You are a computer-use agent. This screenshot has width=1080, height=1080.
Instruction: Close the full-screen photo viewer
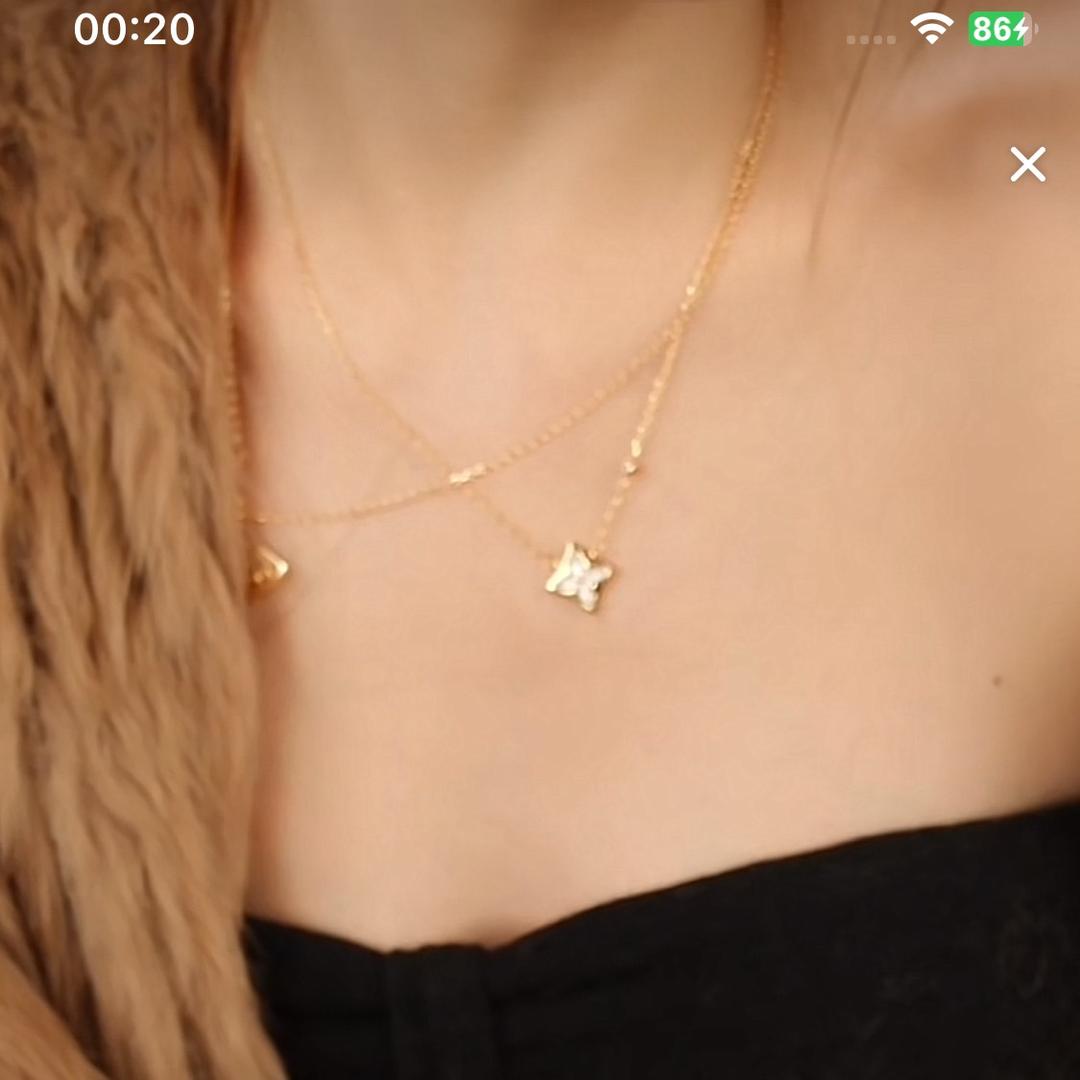click(1027, 164)
